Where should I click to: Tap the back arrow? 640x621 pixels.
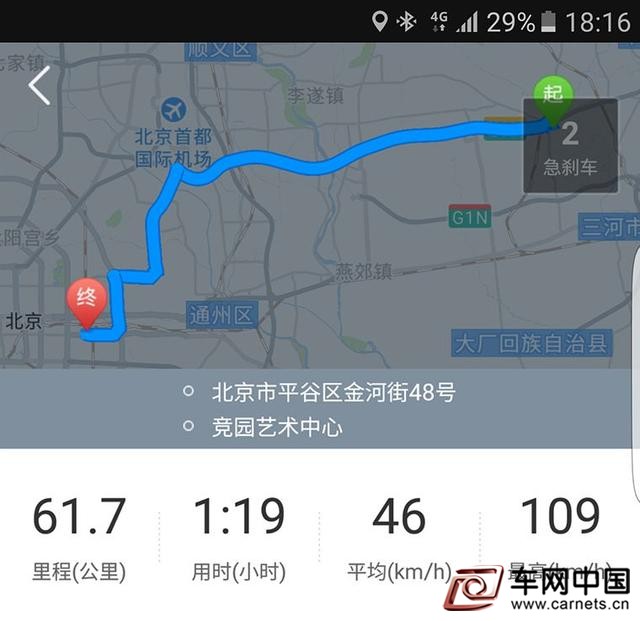(x=39, y=86)
